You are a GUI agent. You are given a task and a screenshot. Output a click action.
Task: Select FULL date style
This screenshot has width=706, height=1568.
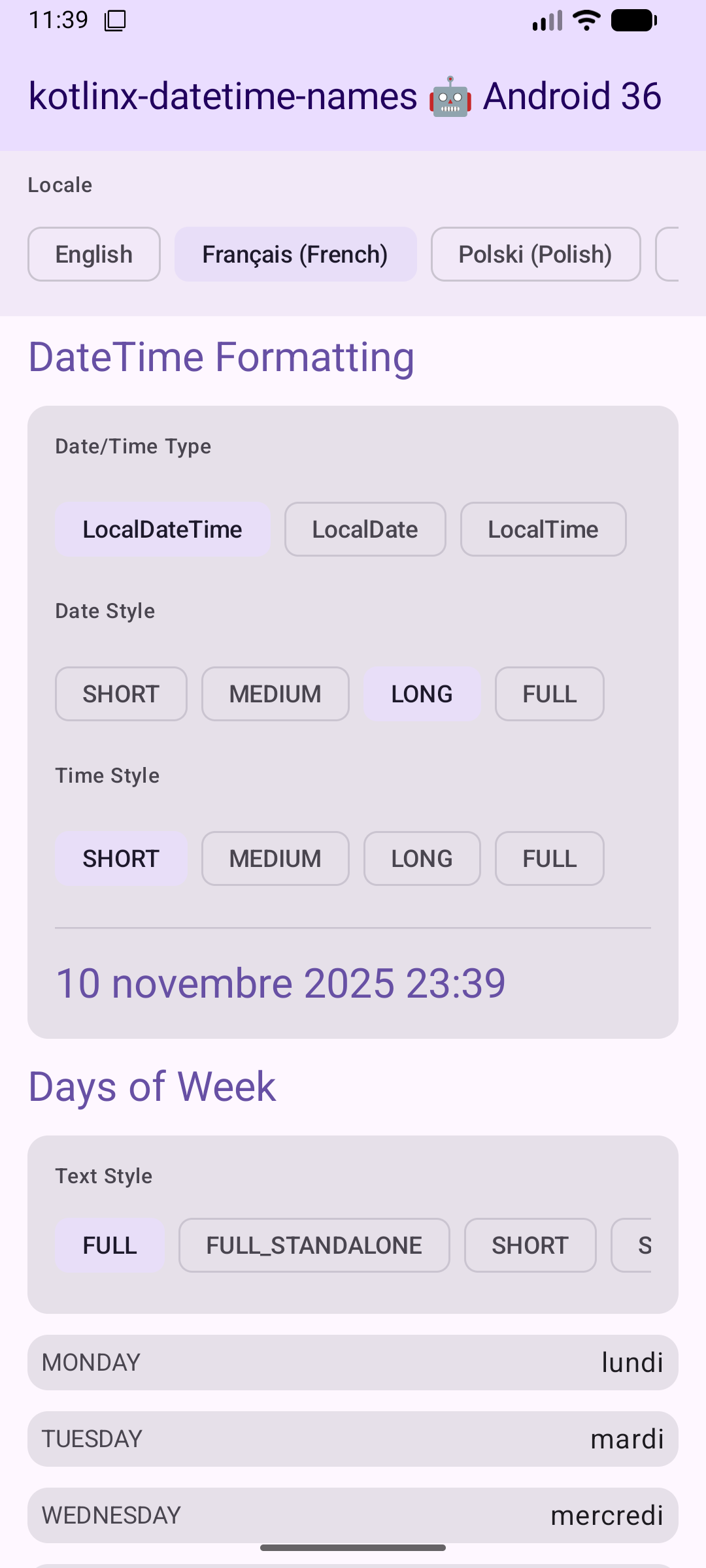click(x=549, y=694)
